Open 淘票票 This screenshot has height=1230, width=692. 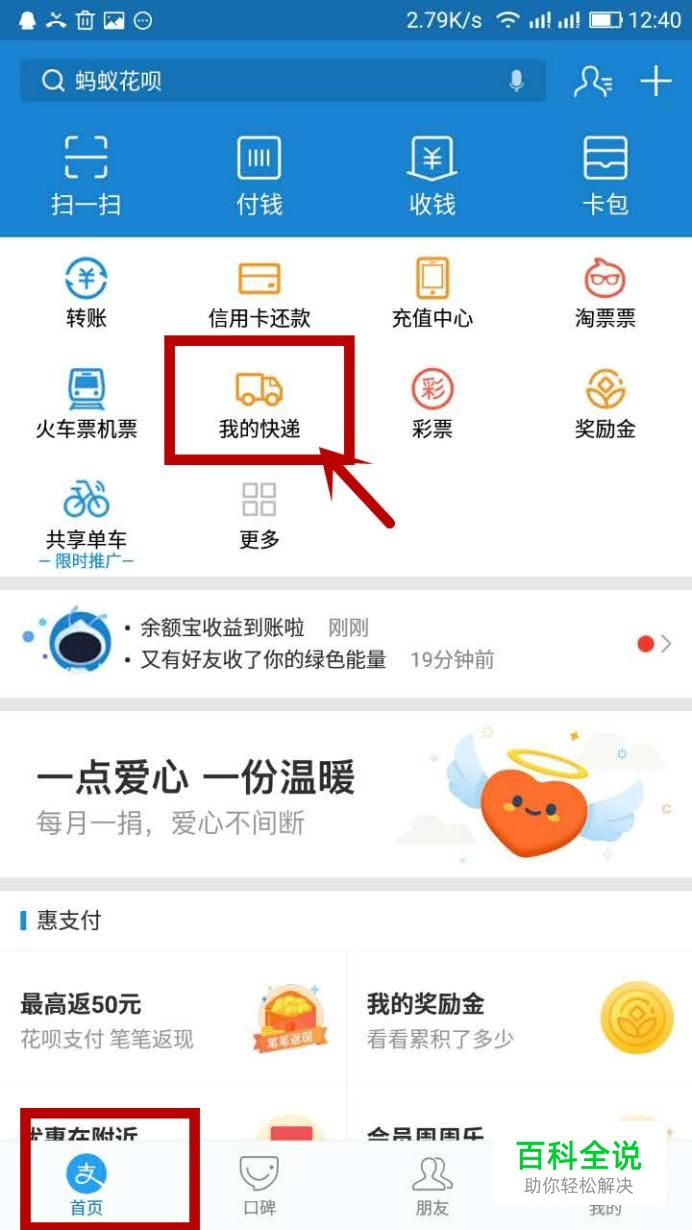(x=605, y=293)
